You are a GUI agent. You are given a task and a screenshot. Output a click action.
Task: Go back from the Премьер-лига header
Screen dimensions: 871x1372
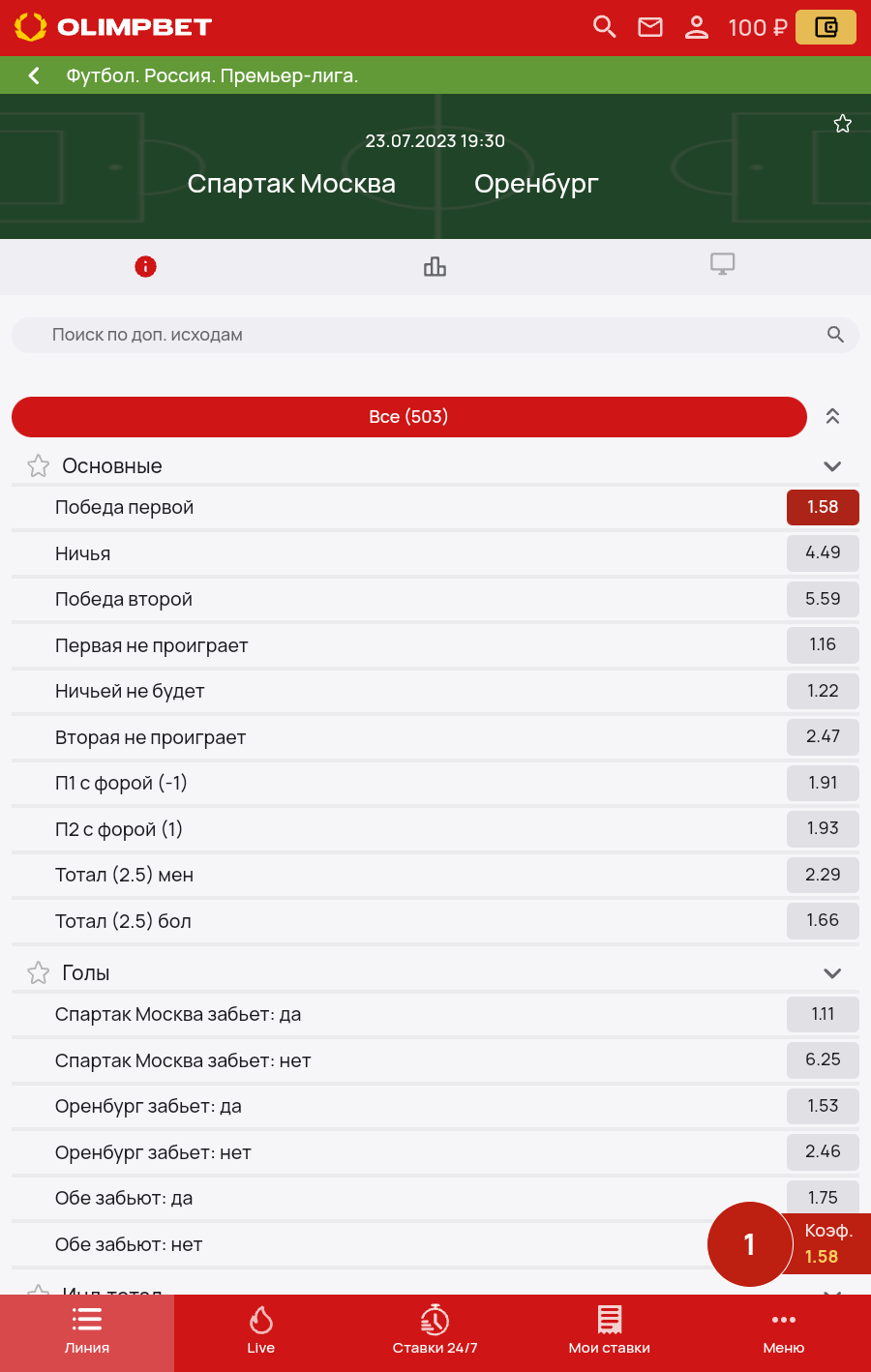coord(35,75)
